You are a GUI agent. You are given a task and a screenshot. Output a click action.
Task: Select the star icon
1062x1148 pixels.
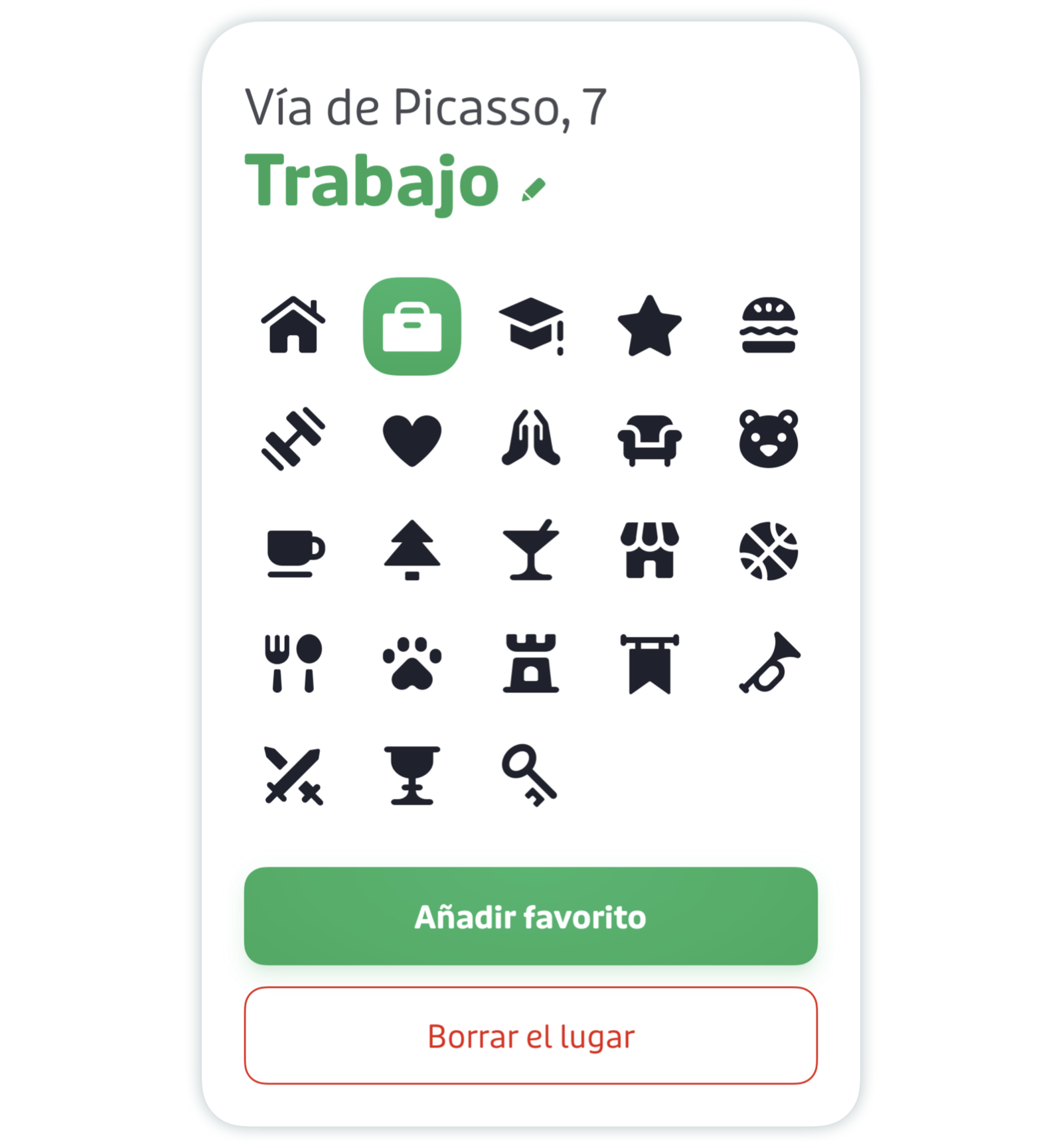tap(649, 326)
